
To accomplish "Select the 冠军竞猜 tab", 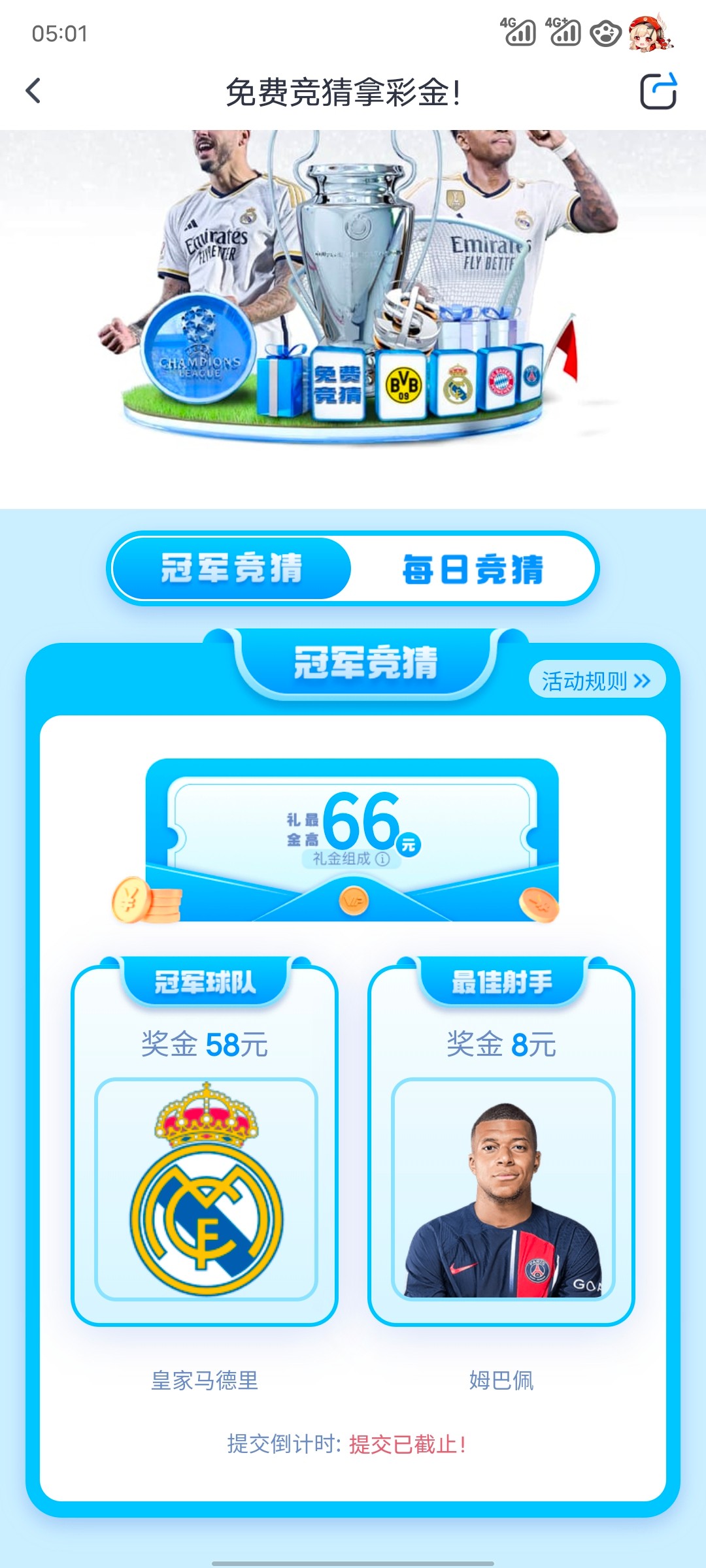I will (232, 568).
